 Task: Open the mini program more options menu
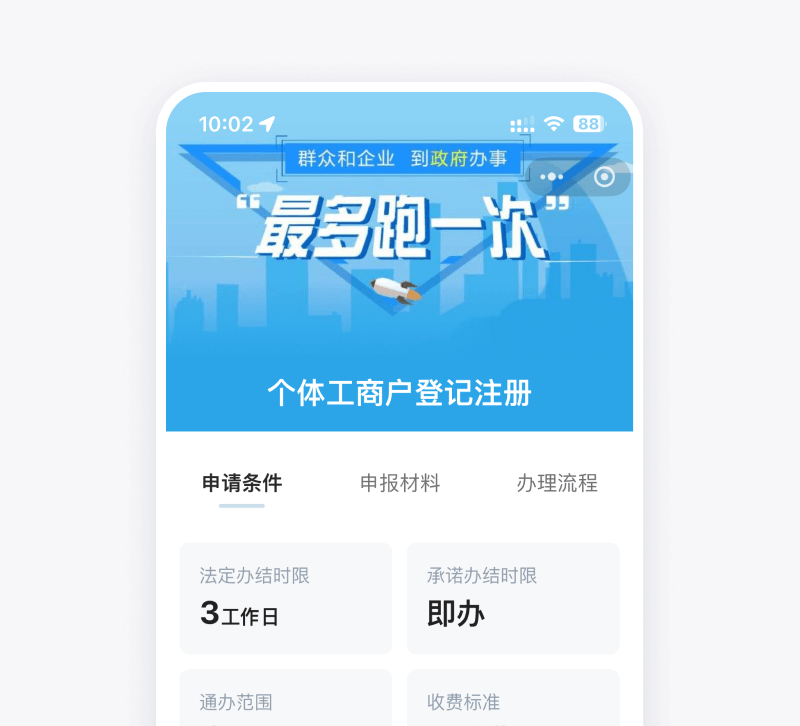[x=552, y=177]
